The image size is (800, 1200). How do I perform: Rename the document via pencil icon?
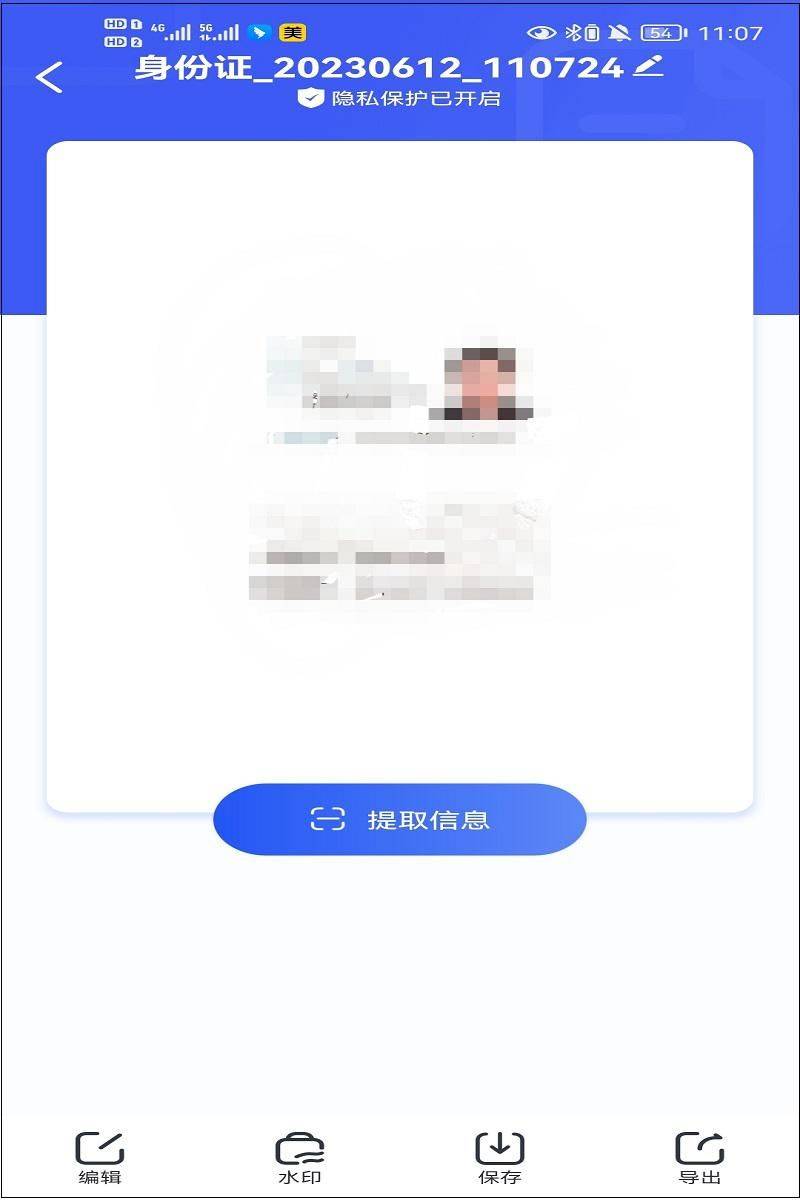(x=649, y=67)
